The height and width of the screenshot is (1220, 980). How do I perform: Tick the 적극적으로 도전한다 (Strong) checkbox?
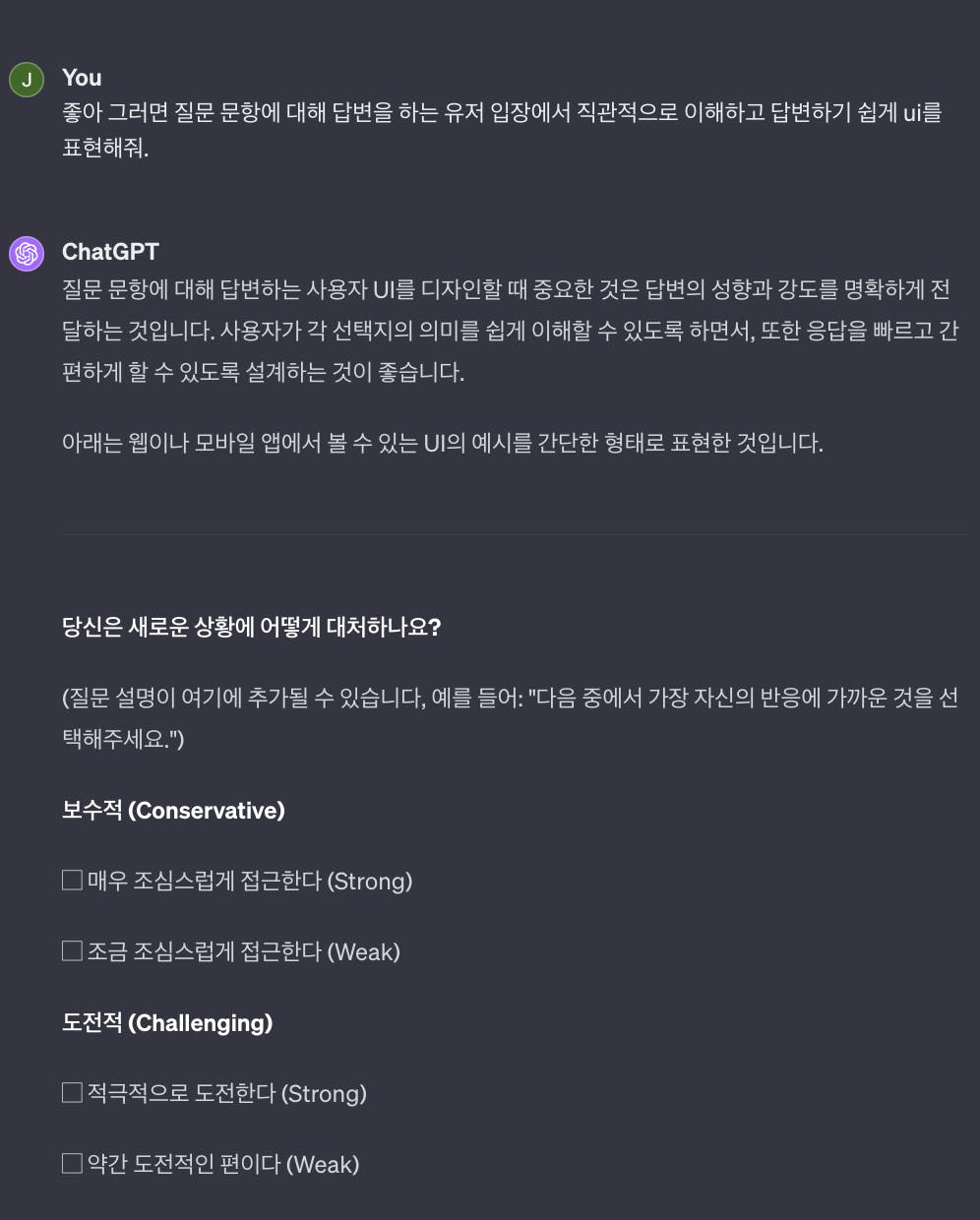tap(72, 1092)
